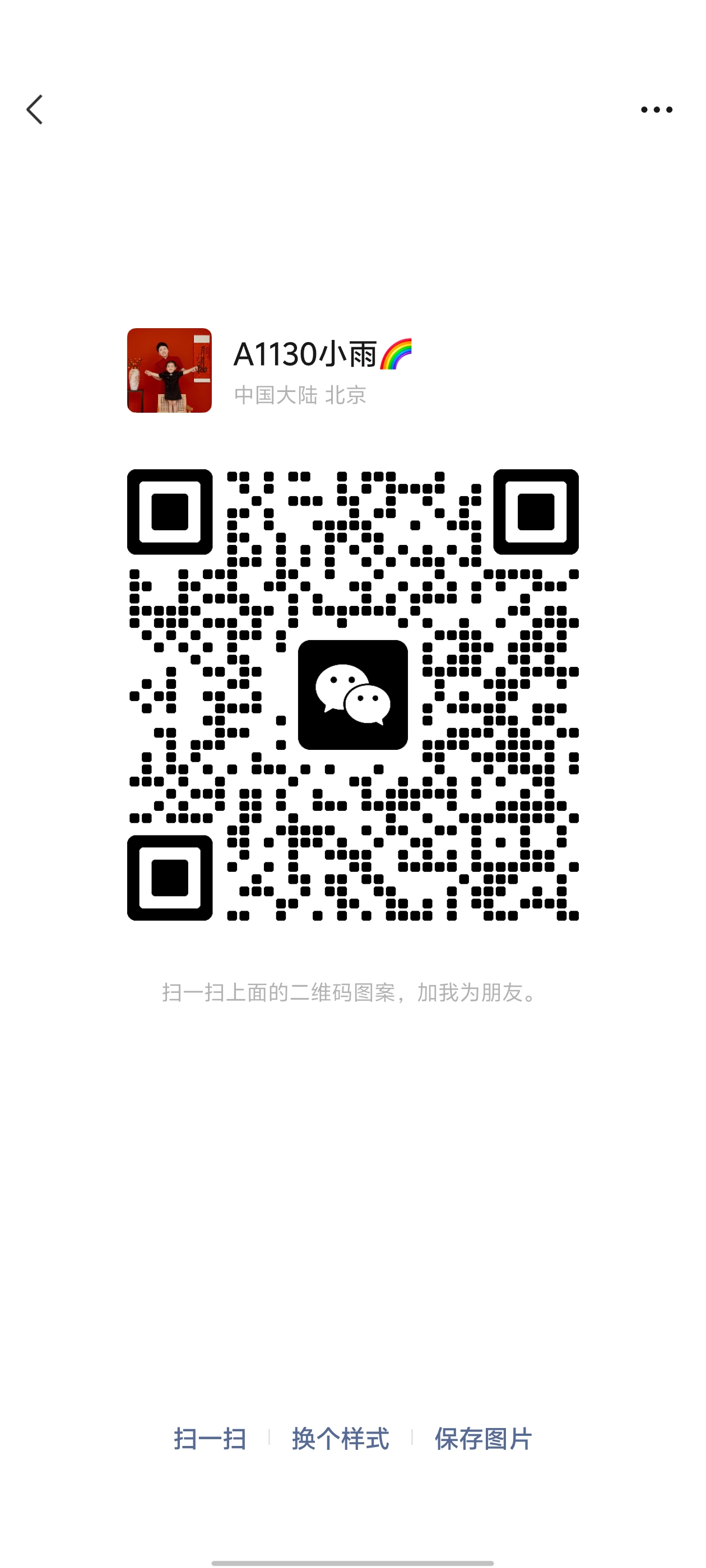Image resolution: width=706 pixels, height=1568 pixels.
Task: Go back using the top-left arrow
Action: coord(35,110)
